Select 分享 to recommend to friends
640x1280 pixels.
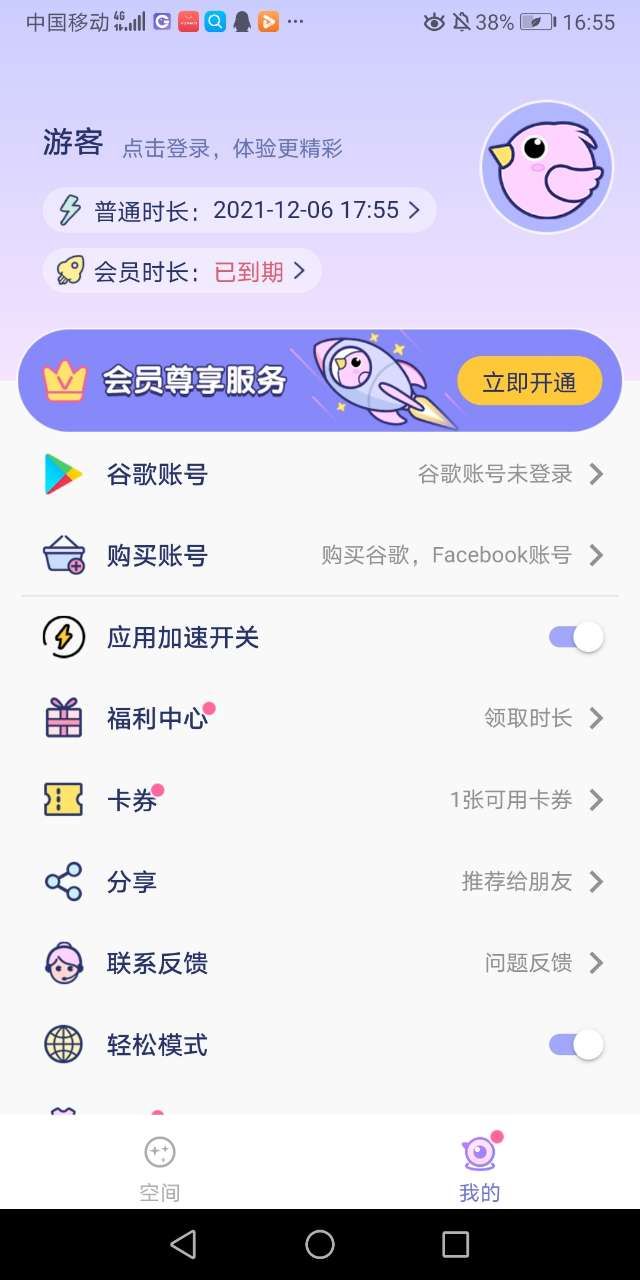pos(320,881)
